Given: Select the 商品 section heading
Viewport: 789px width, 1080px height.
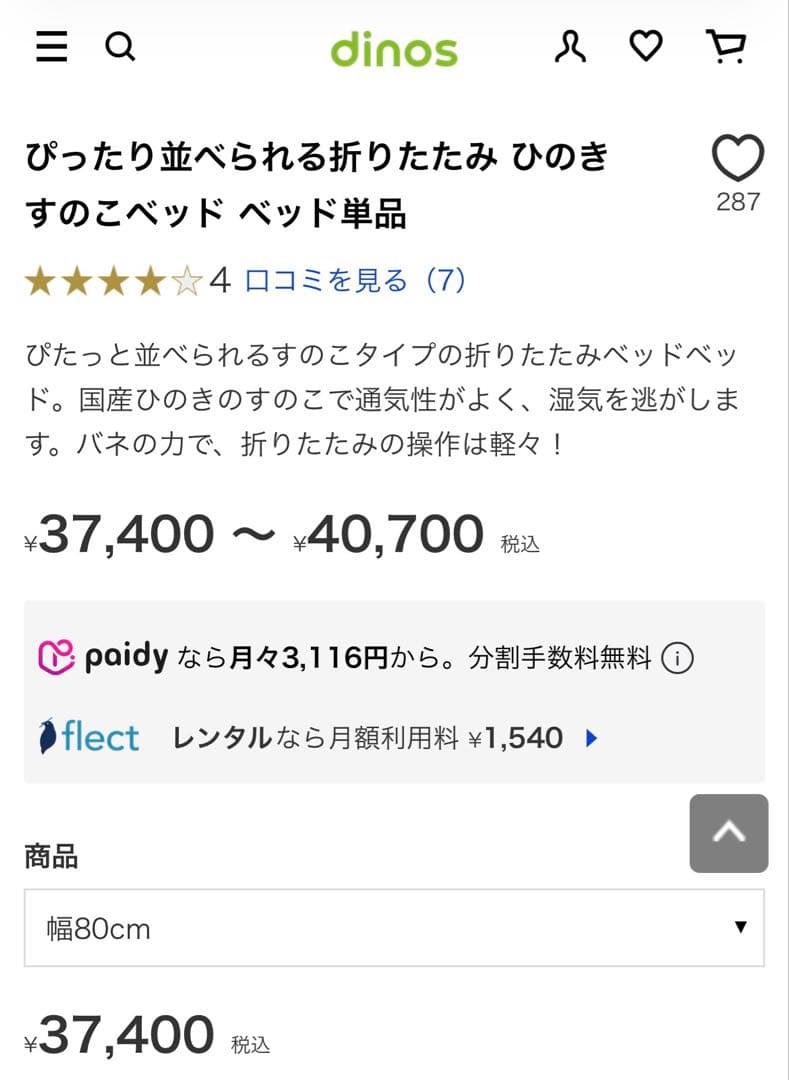Looking at the screenshot, I should tap(52, 856).
